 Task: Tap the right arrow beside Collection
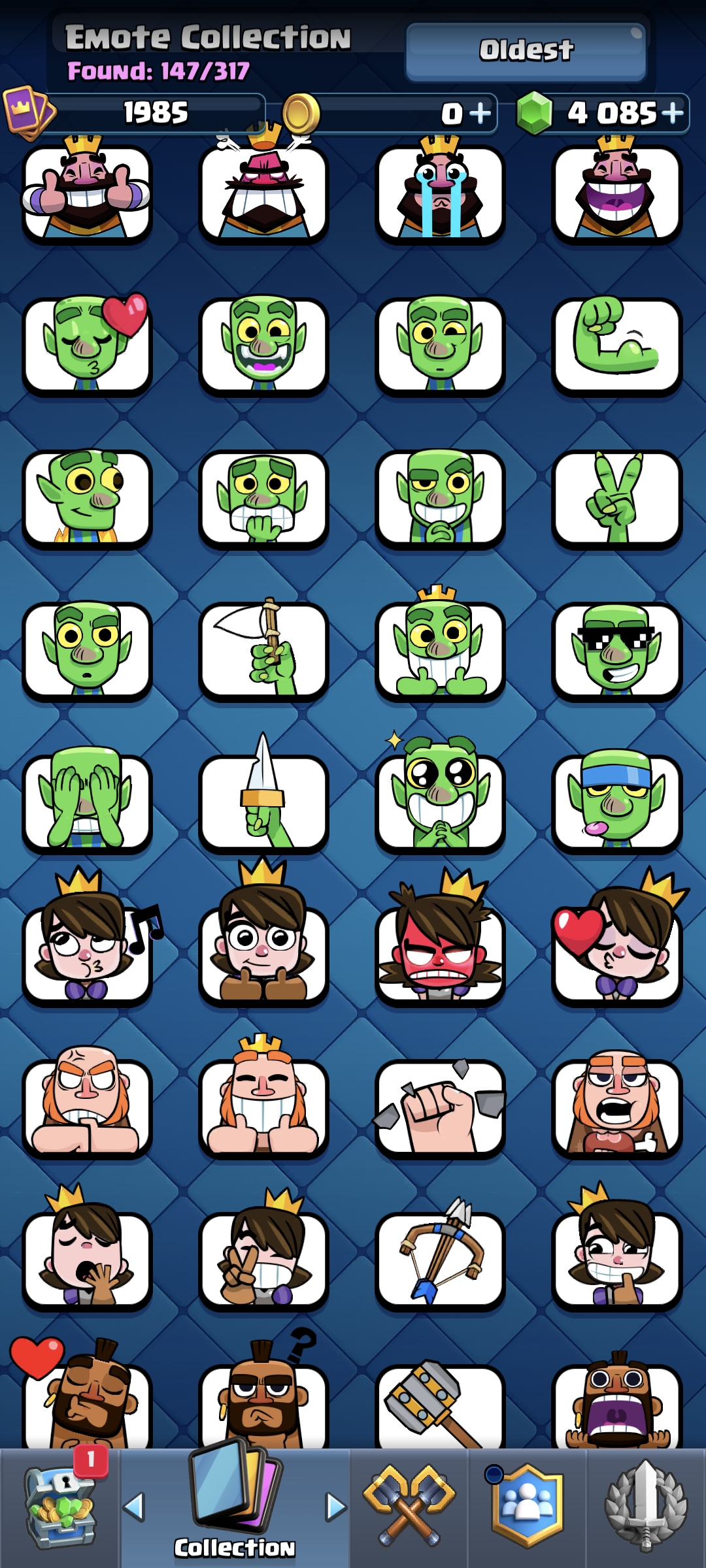[x=335, y=1507]
